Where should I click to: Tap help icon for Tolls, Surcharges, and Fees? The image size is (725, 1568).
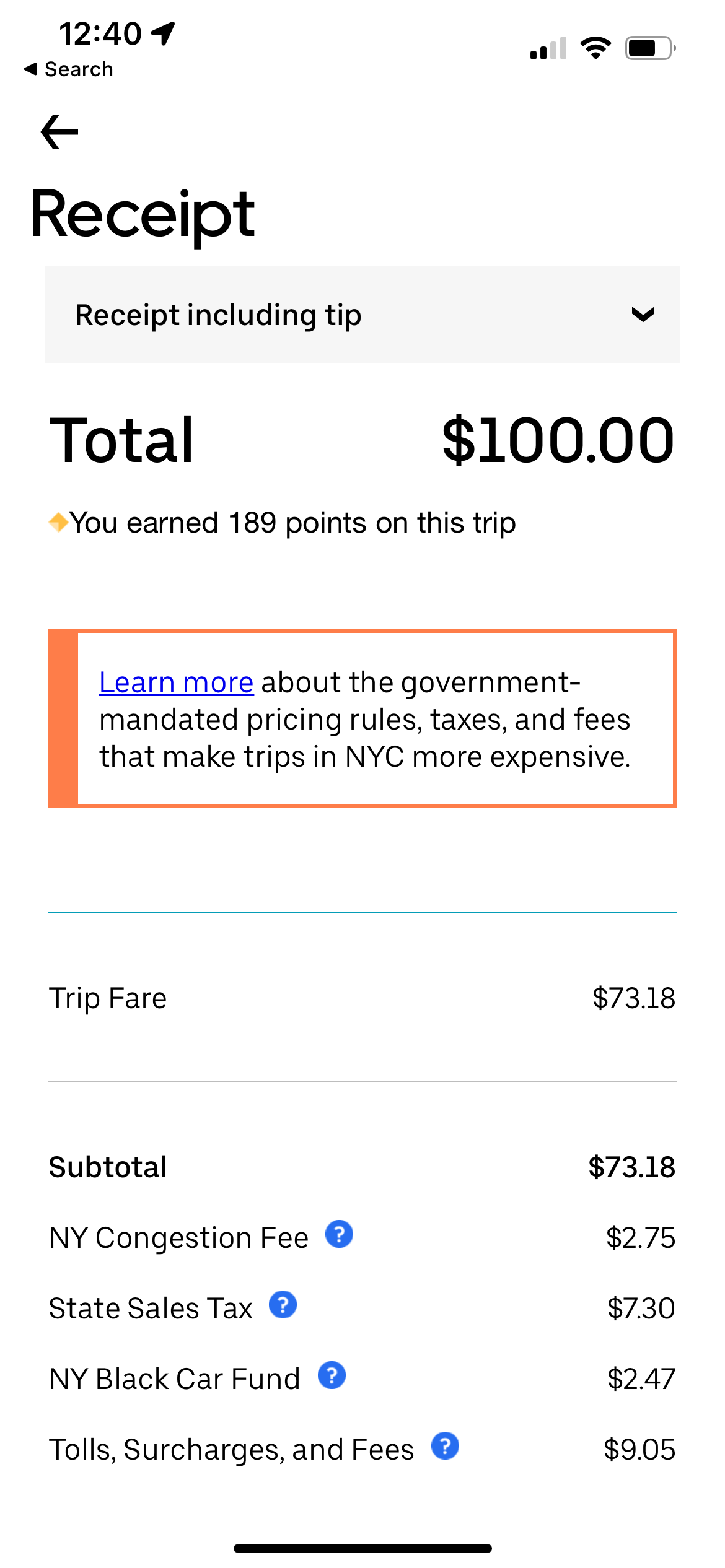coord(445,1447)
